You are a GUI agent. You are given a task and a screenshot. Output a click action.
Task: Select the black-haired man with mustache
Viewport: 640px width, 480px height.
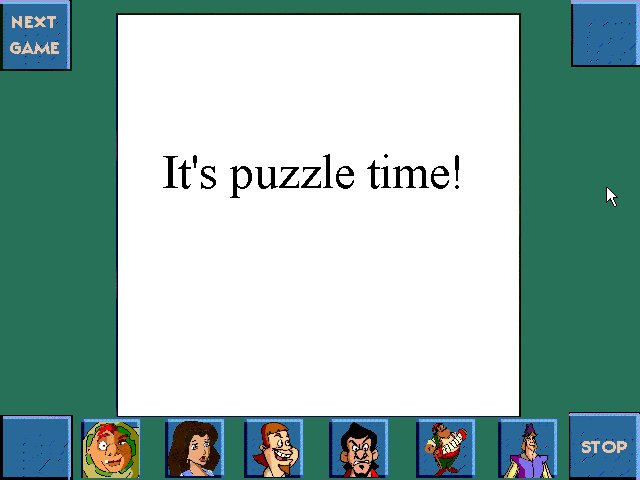(358, 449)
